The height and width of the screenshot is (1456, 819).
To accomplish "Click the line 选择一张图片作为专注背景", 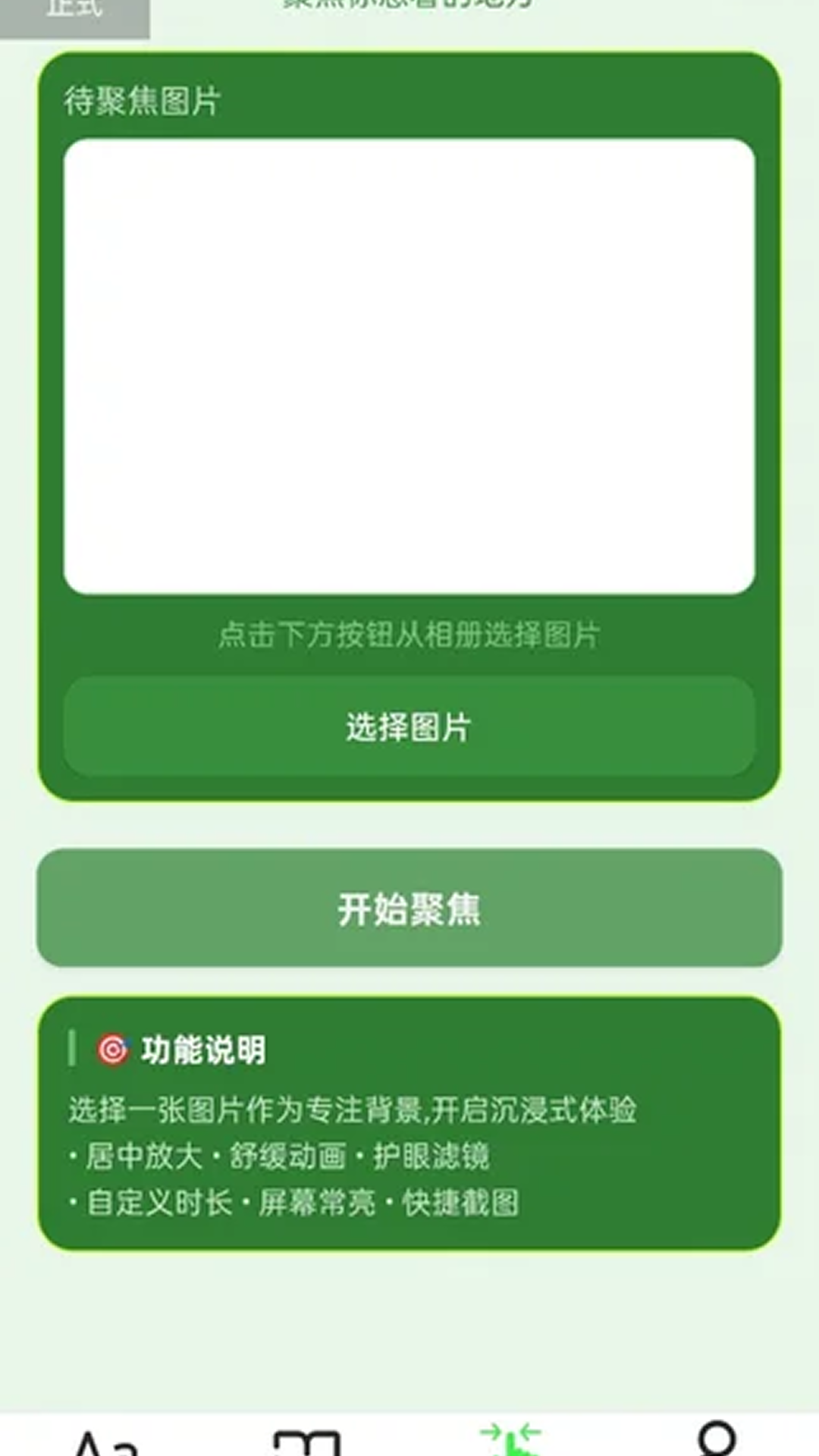I will pos(356,1109).
